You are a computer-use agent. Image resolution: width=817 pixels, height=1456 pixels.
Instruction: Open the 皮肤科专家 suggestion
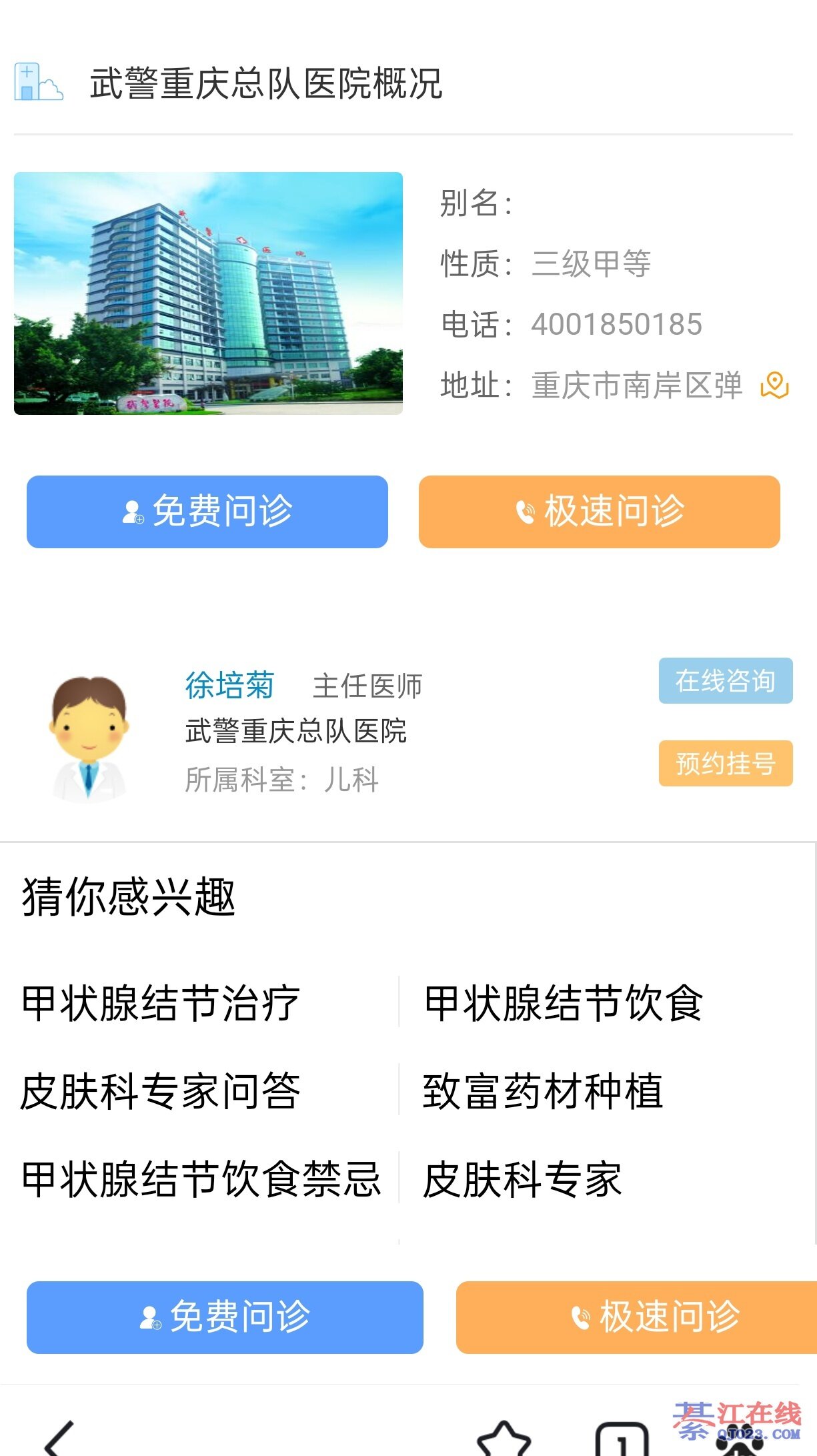click(522, 1179)
